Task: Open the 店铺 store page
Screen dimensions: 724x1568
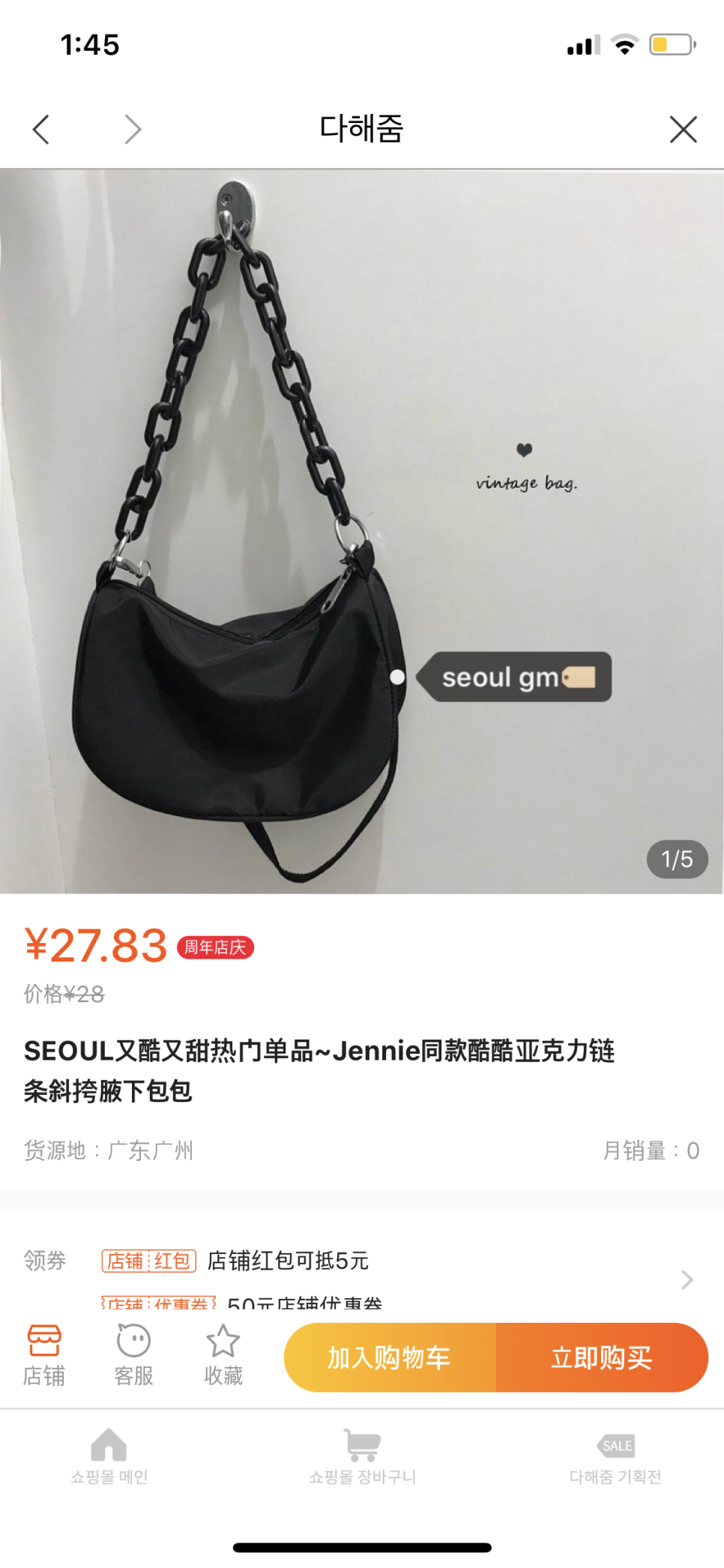Action: pos(44,1355)
